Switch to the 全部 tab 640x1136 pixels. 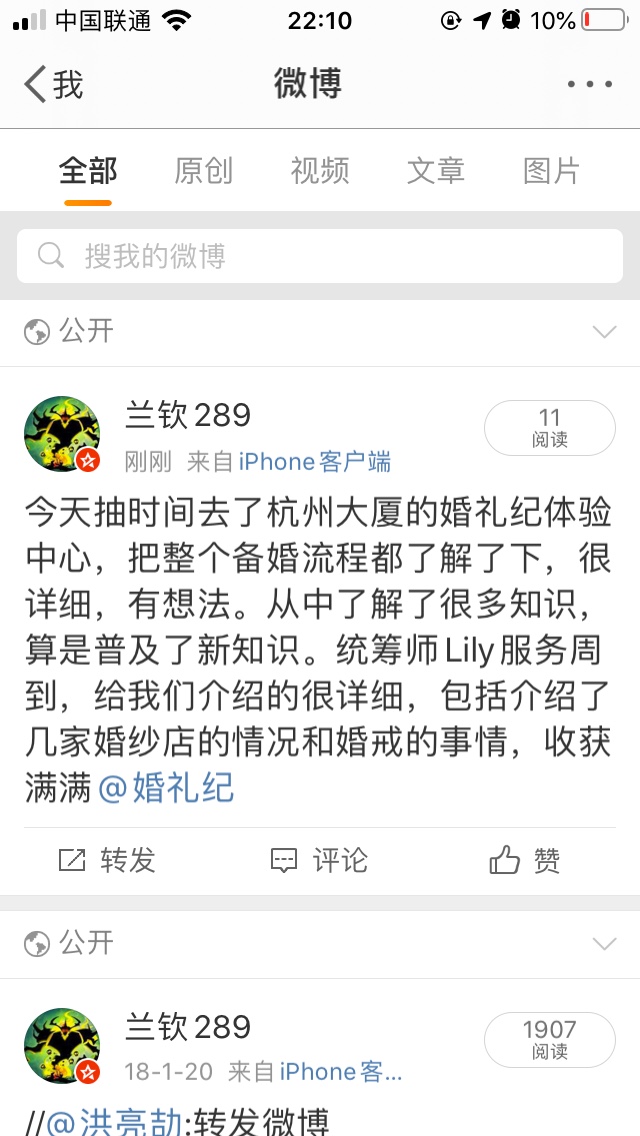coord(88,171)
